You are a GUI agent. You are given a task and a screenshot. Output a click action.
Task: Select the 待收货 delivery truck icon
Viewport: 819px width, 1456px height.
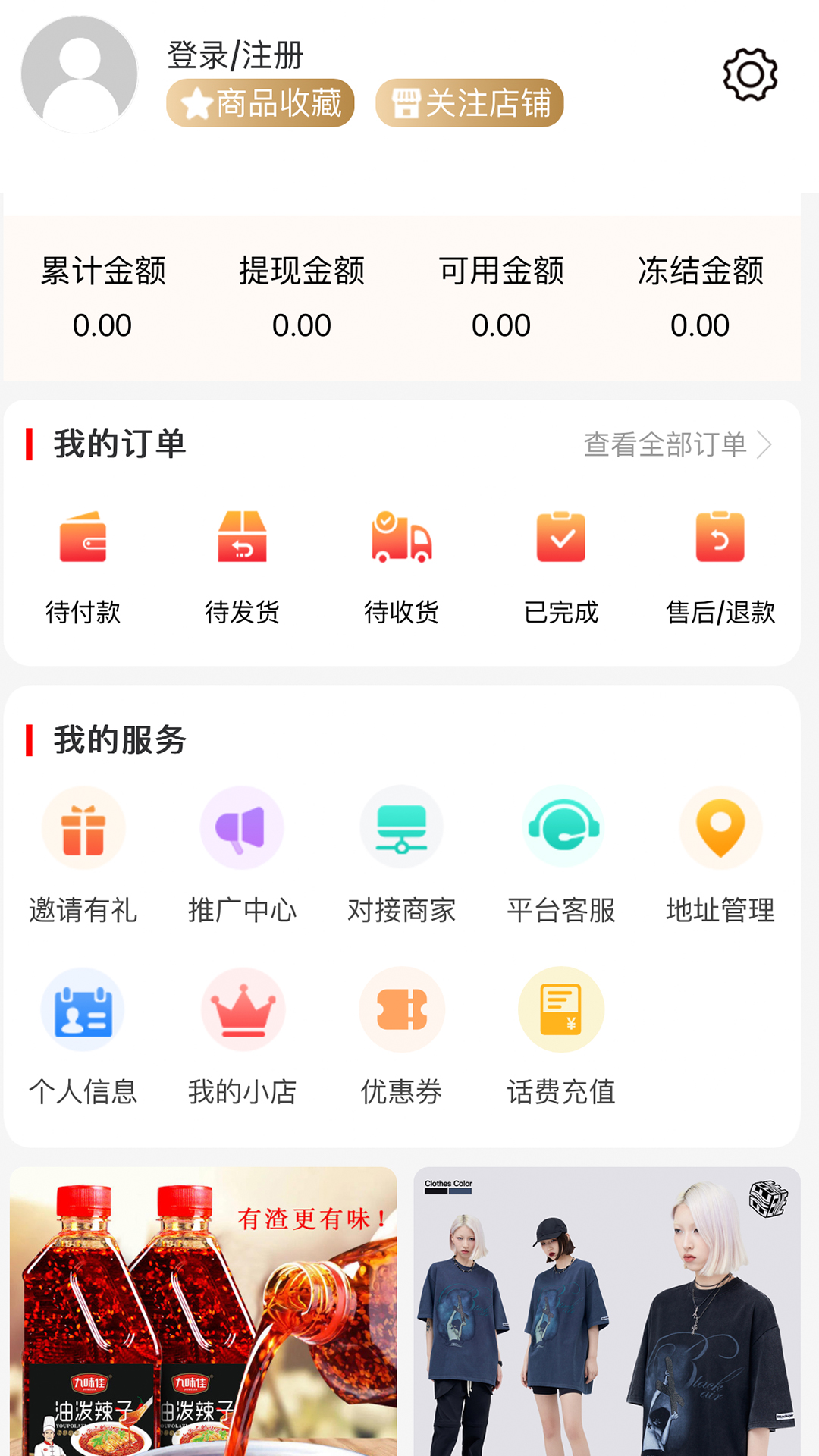coord(402,538)
